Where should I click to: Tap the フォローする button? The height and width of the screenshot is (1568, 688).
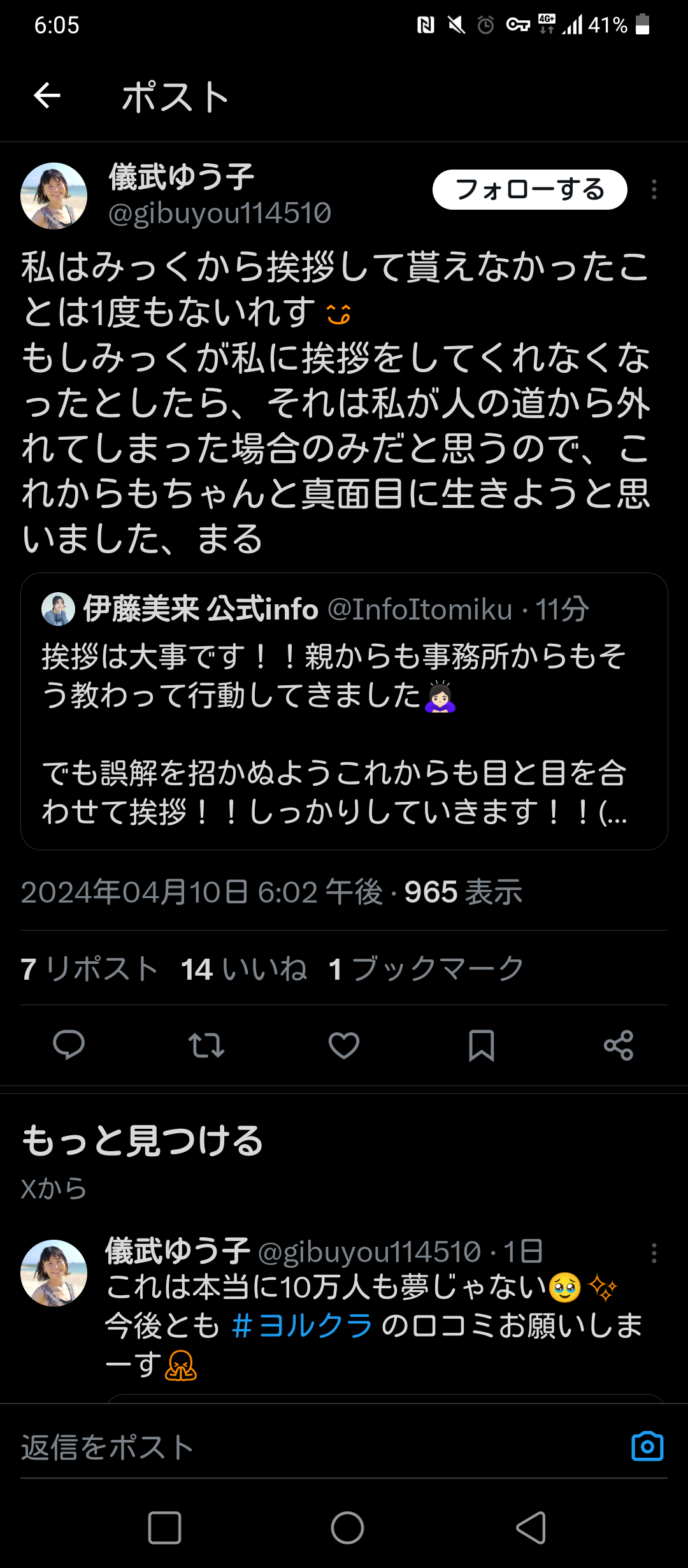tap(529, 189)
